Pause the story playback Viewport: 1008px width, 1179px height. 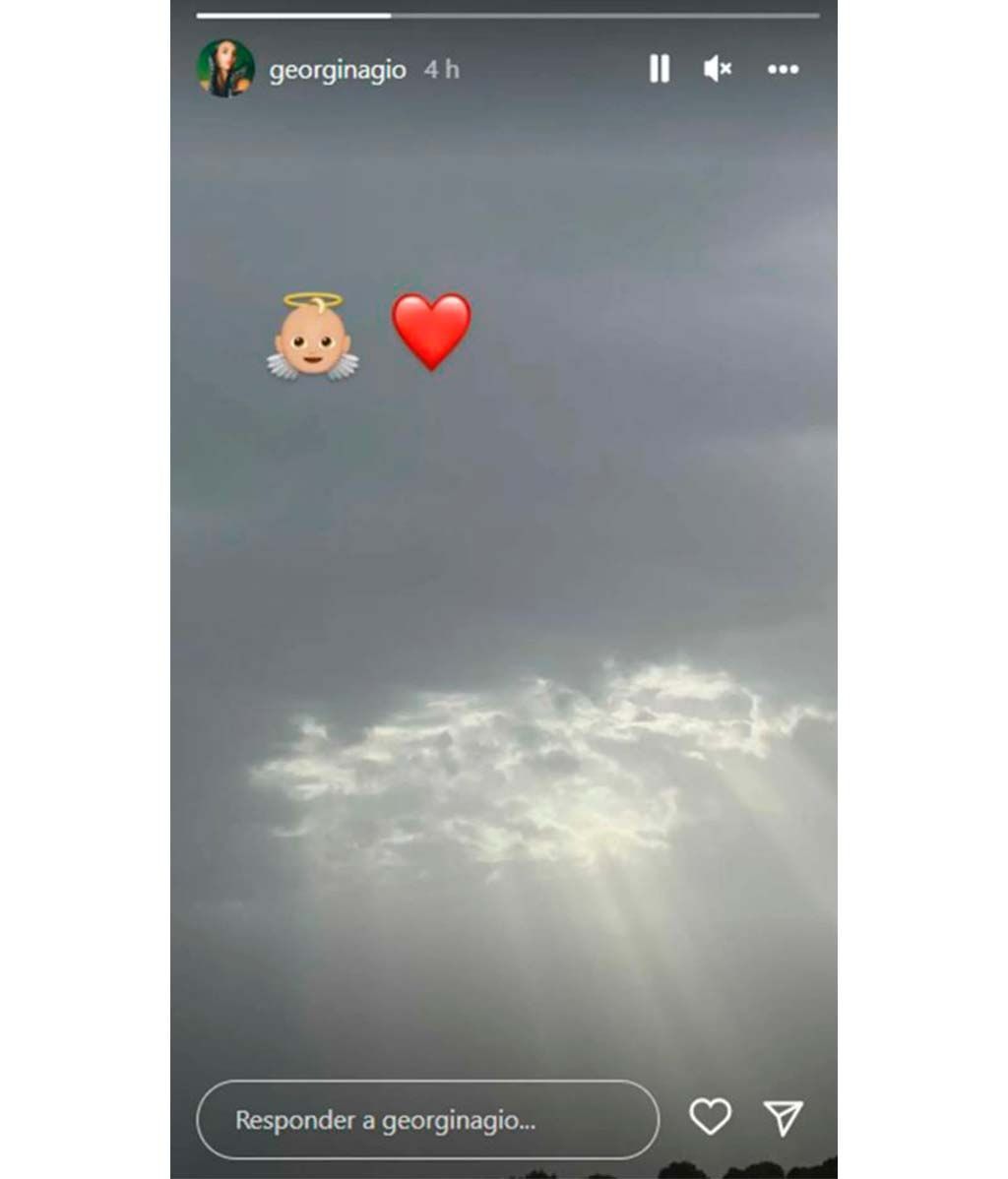(x=660, y=69)
